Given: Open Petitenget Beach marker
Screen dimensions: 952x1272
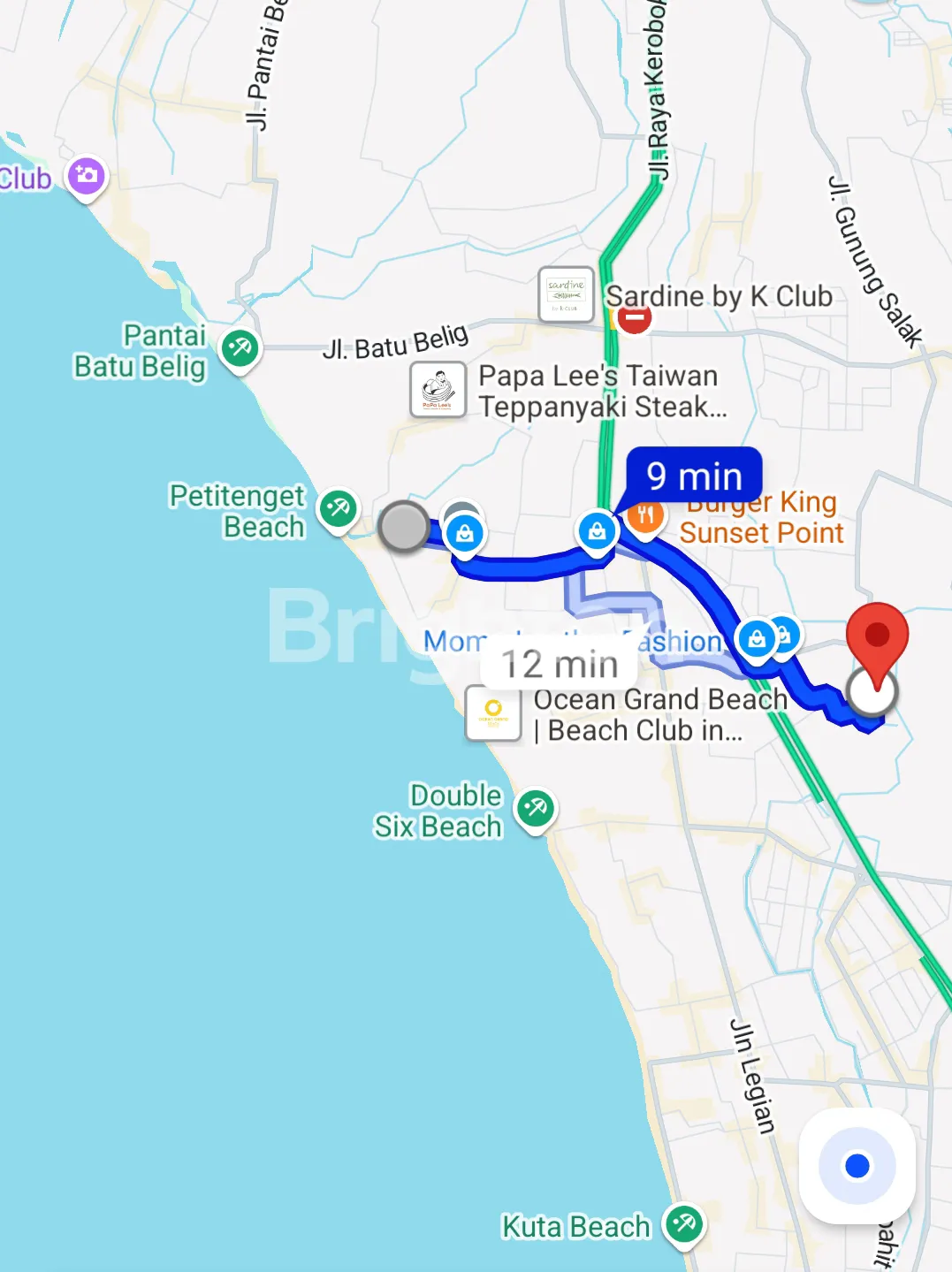Looking at the screenshot, I should pos(338,508).
